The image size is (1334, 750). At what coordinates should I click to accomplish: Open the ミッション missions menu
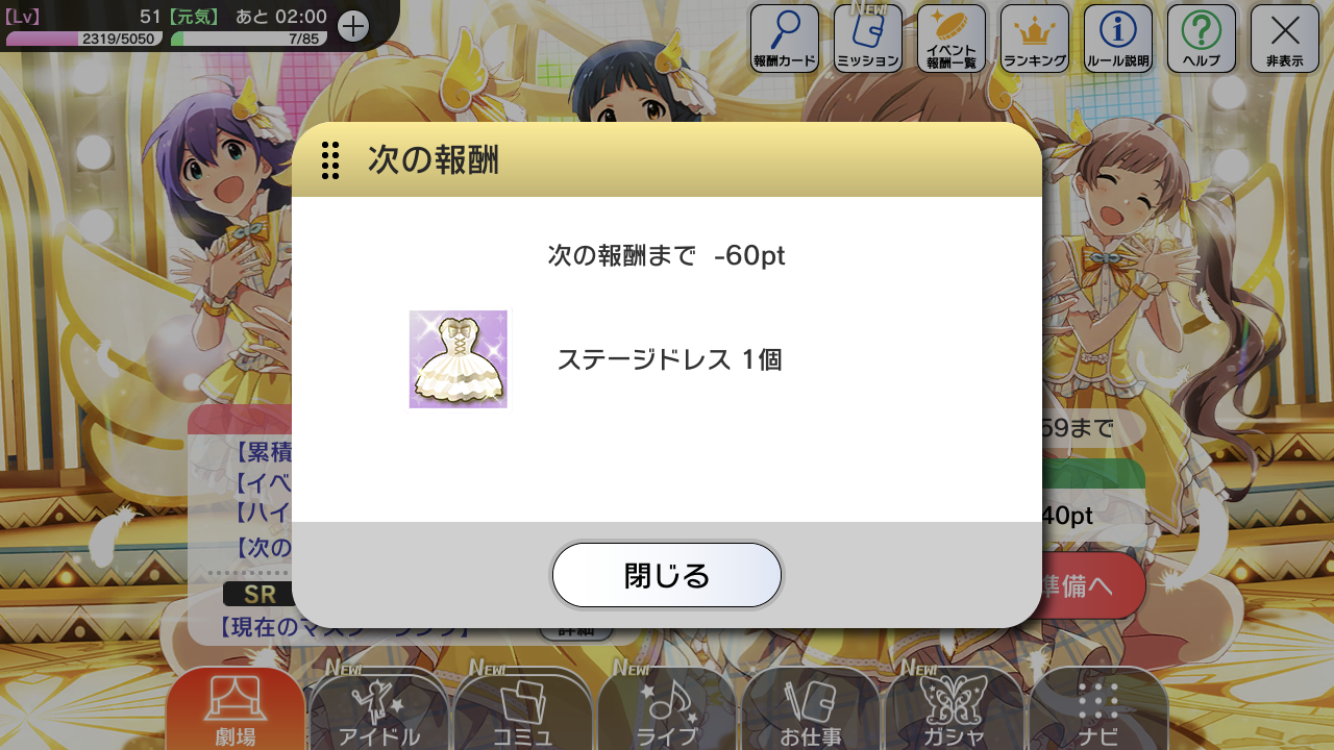click(x=868, y=38)
